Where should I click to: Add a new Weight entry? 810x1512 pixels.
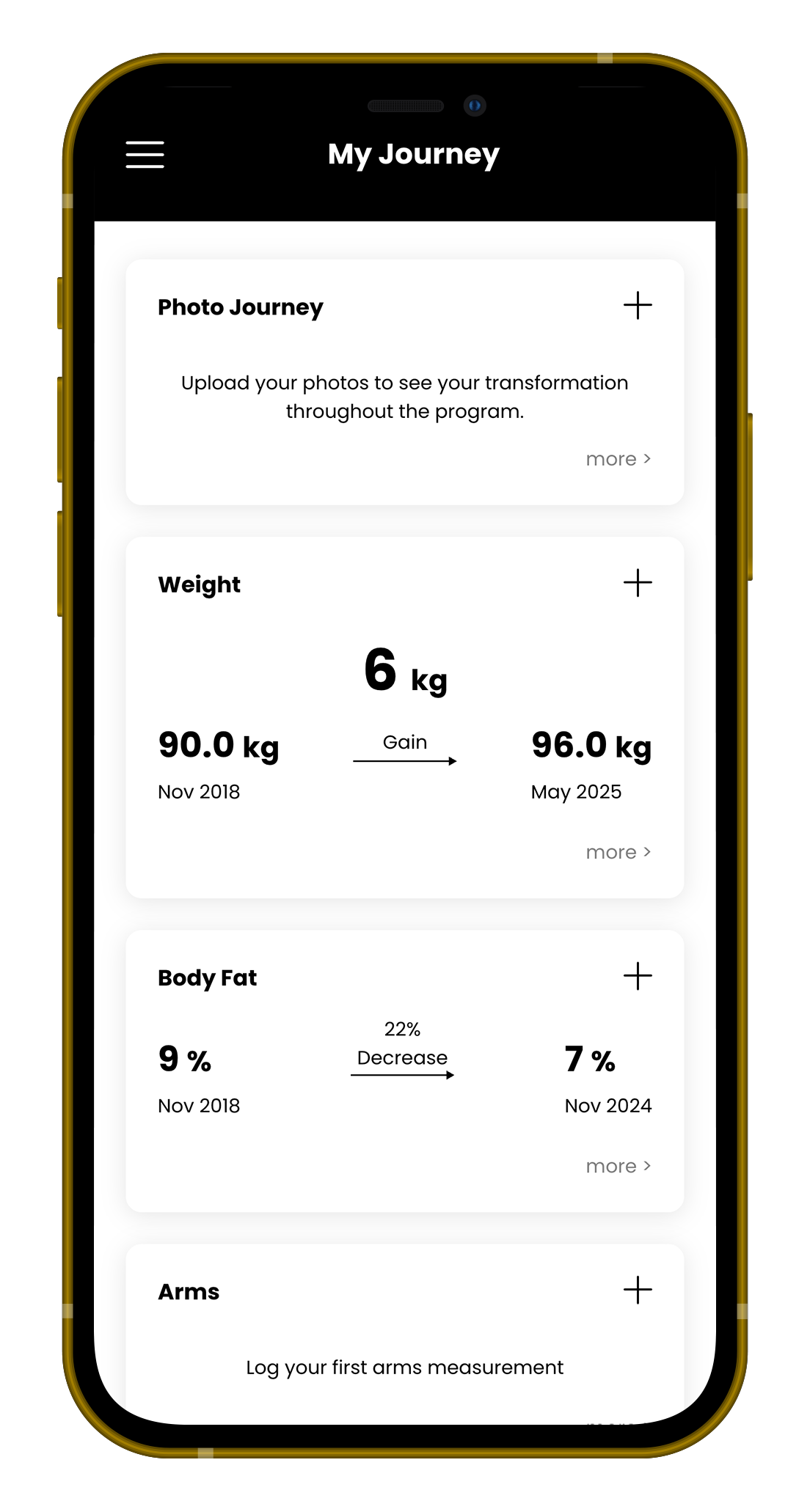click(x=638, y=583)
